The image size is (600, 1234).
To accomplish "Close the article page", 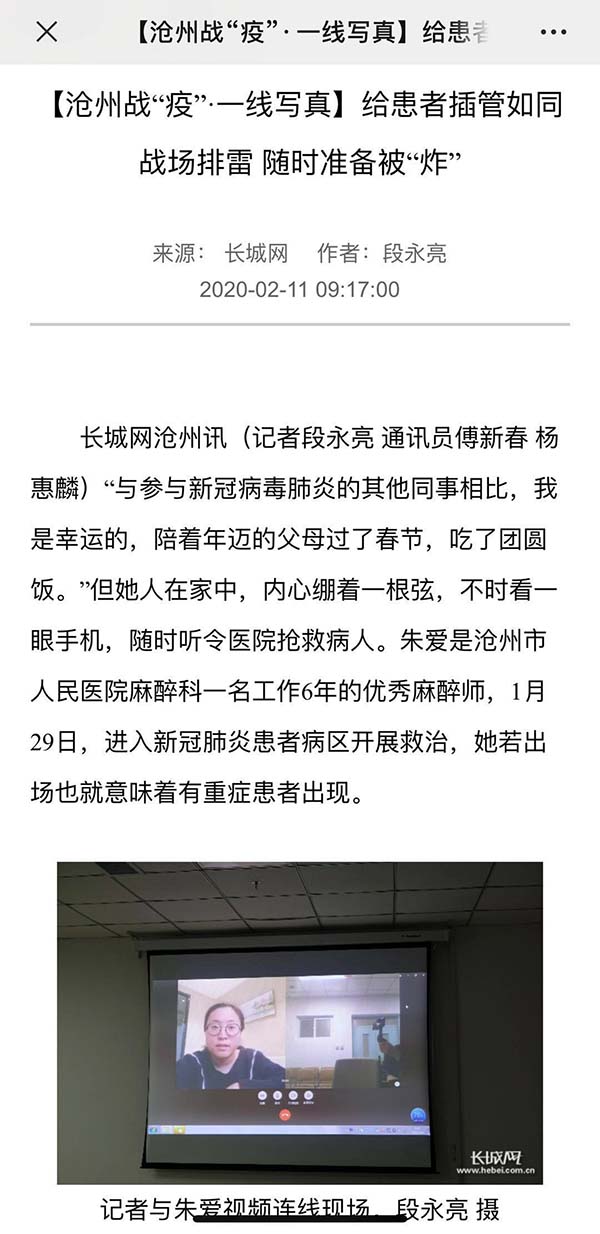I will (x=46, y=32).
